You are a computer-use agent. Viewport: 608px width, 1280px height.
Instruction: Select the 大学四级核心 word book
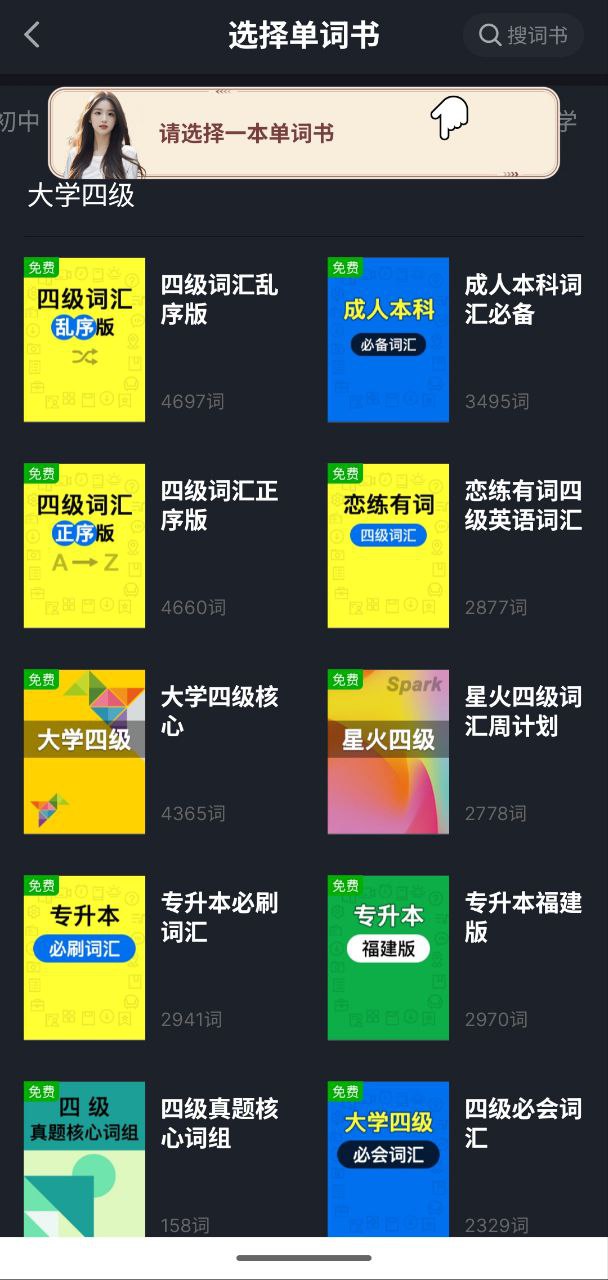point(85,752)
